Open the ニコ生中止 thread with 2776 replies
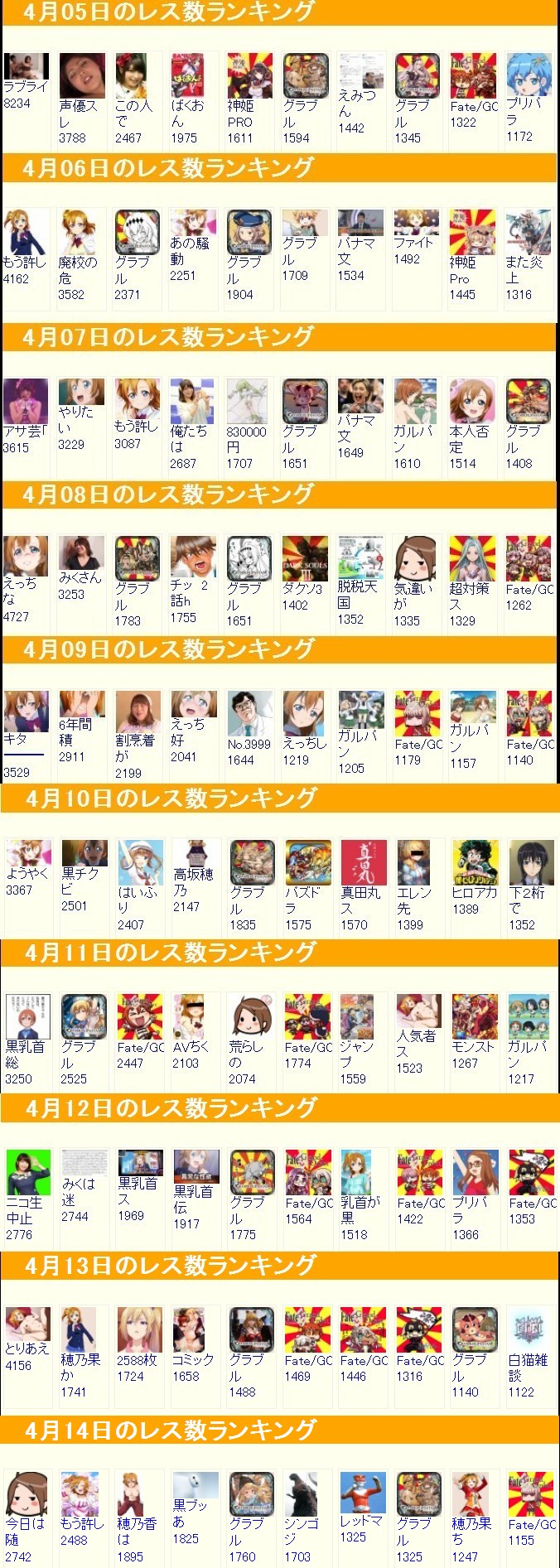The width and height of the screenshot is (560, 1568). tap(28, 1196)
